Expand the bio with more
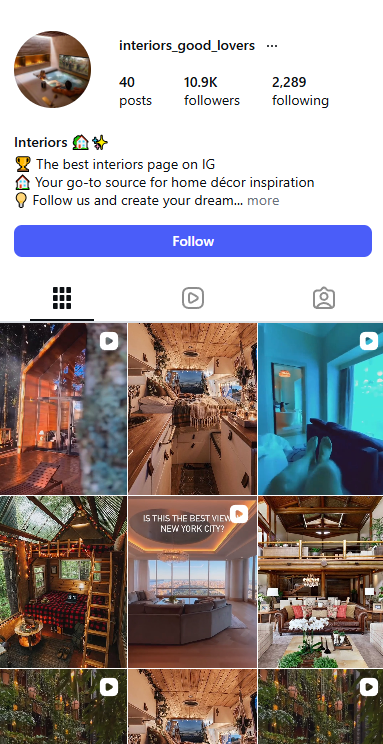The height and width of the screenshot is (744, 383). pyautogui.click(x=263, y=201)
